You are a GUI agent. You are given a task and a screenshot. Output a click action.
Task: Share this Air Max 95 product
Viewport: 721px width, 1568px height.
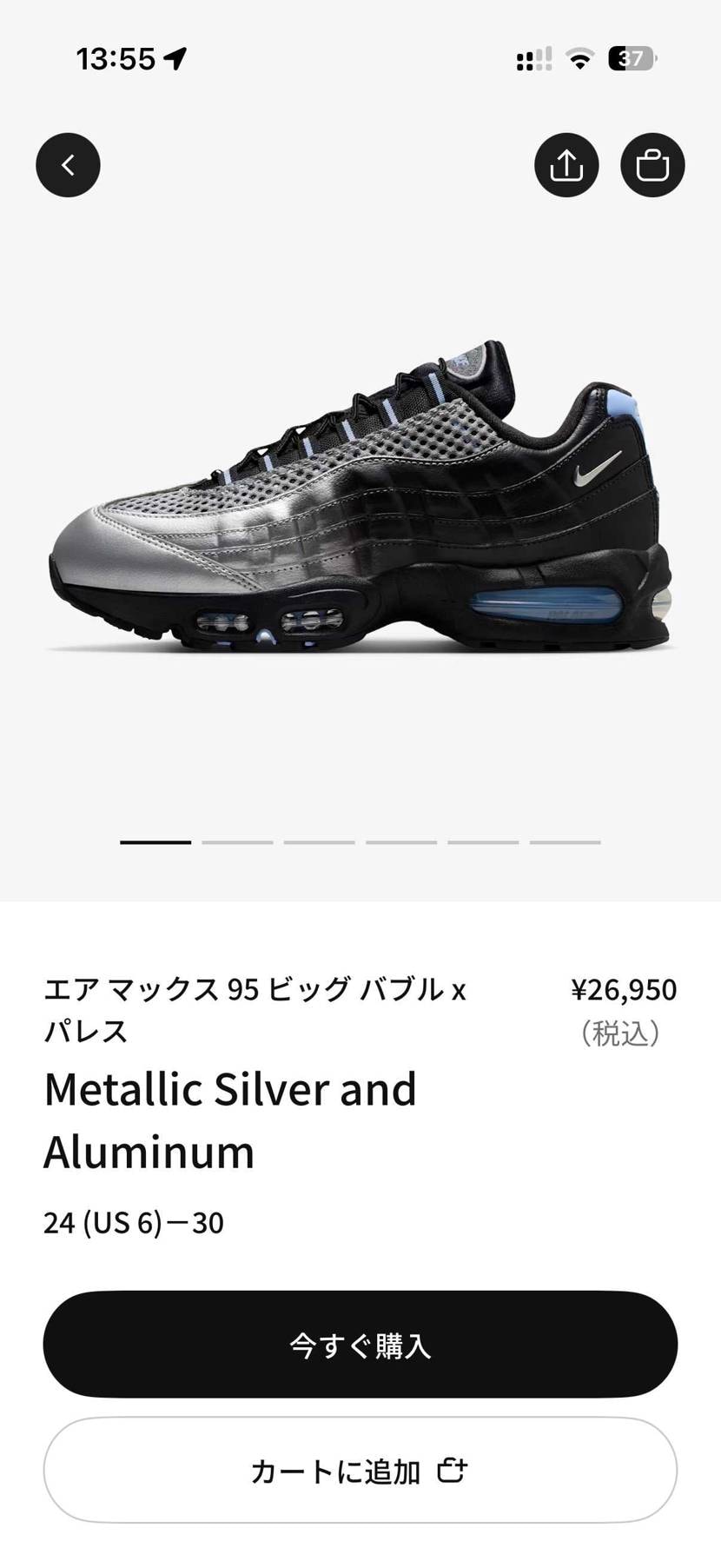(x=566, y=165)
